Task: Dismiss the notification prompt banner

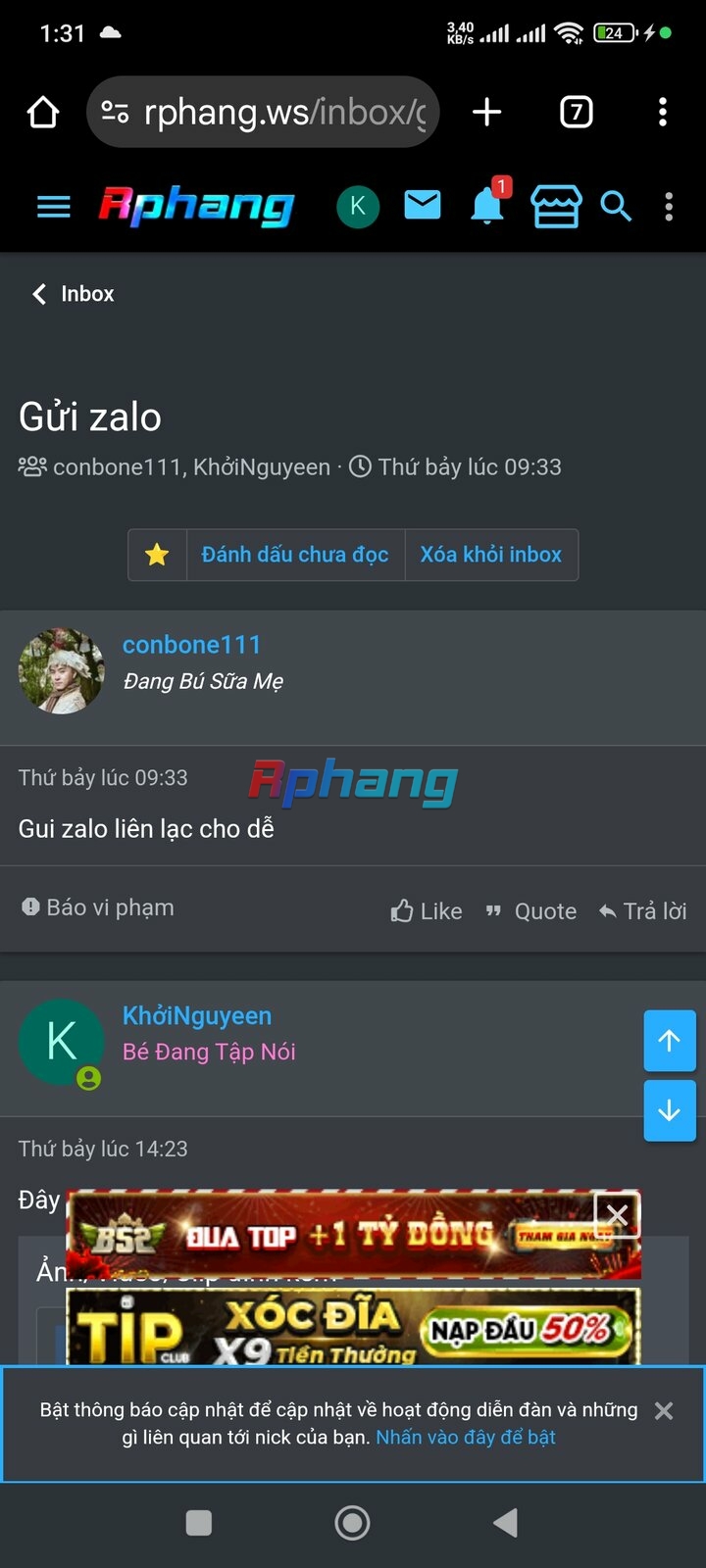Action: 664,1411
